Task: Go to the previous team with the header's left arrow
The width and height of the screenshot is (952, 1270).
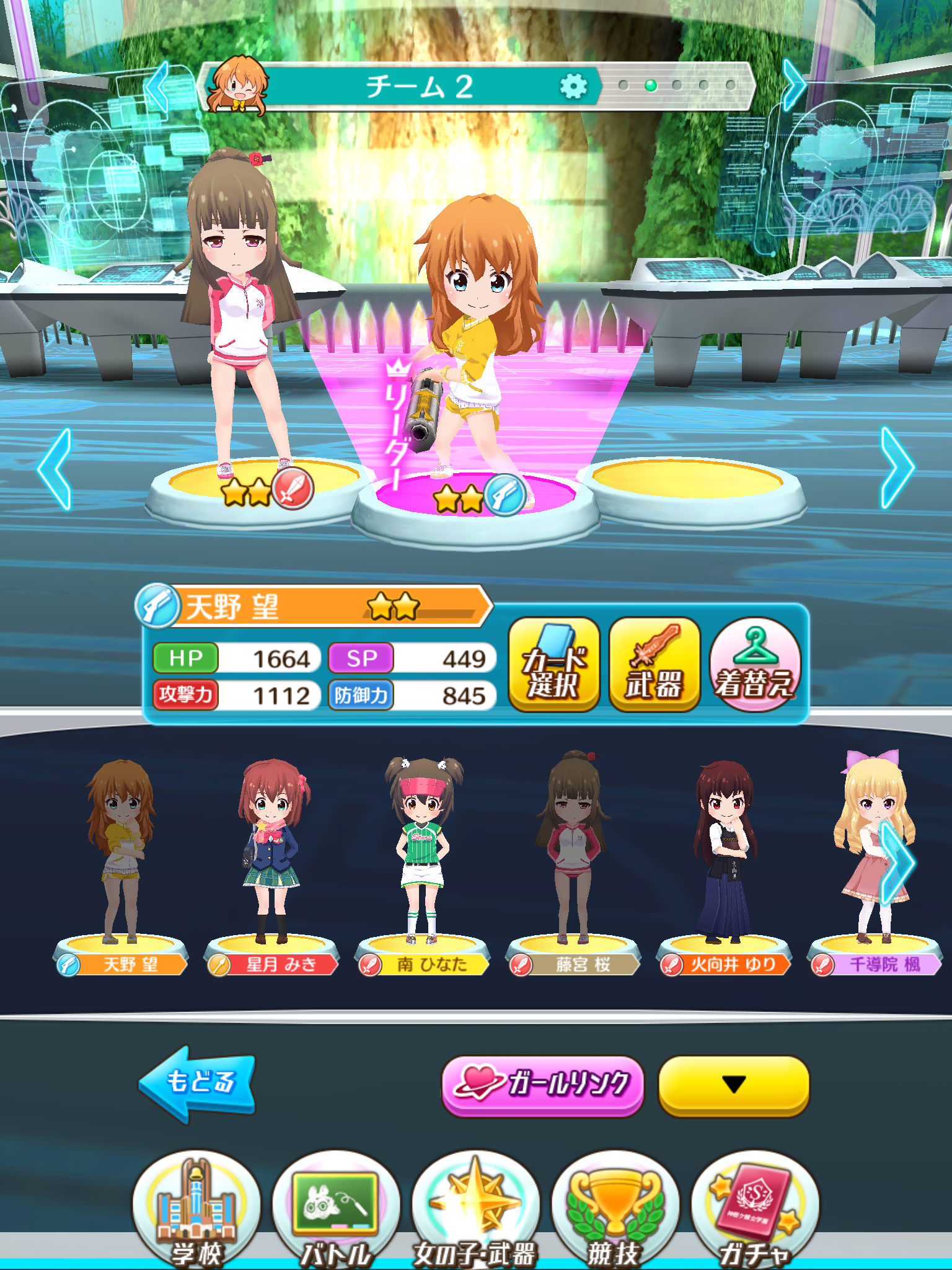Action: tap(157, 87)
